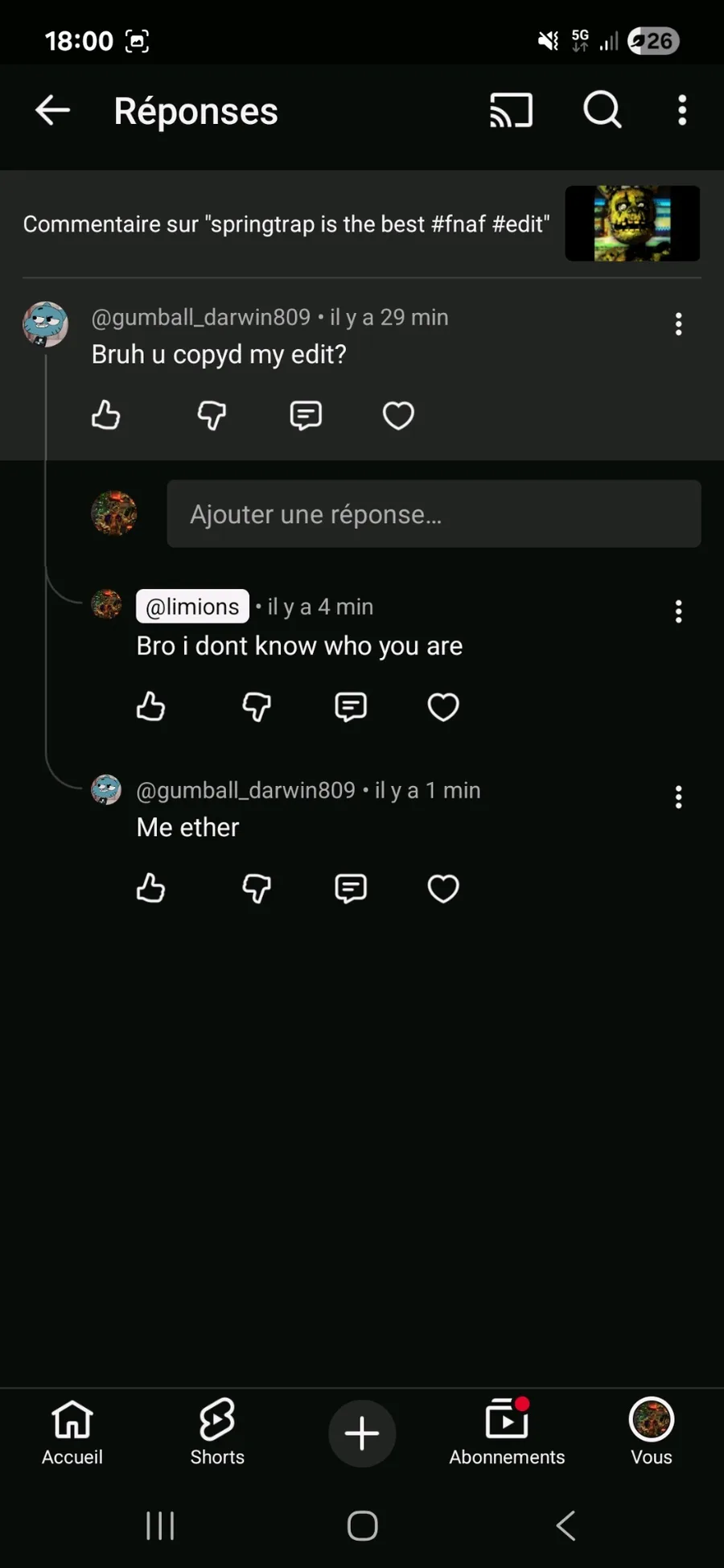Like the "Bro i dont know who you are" reply
This screenshot has width=724, height=1568.
[150, 707]
